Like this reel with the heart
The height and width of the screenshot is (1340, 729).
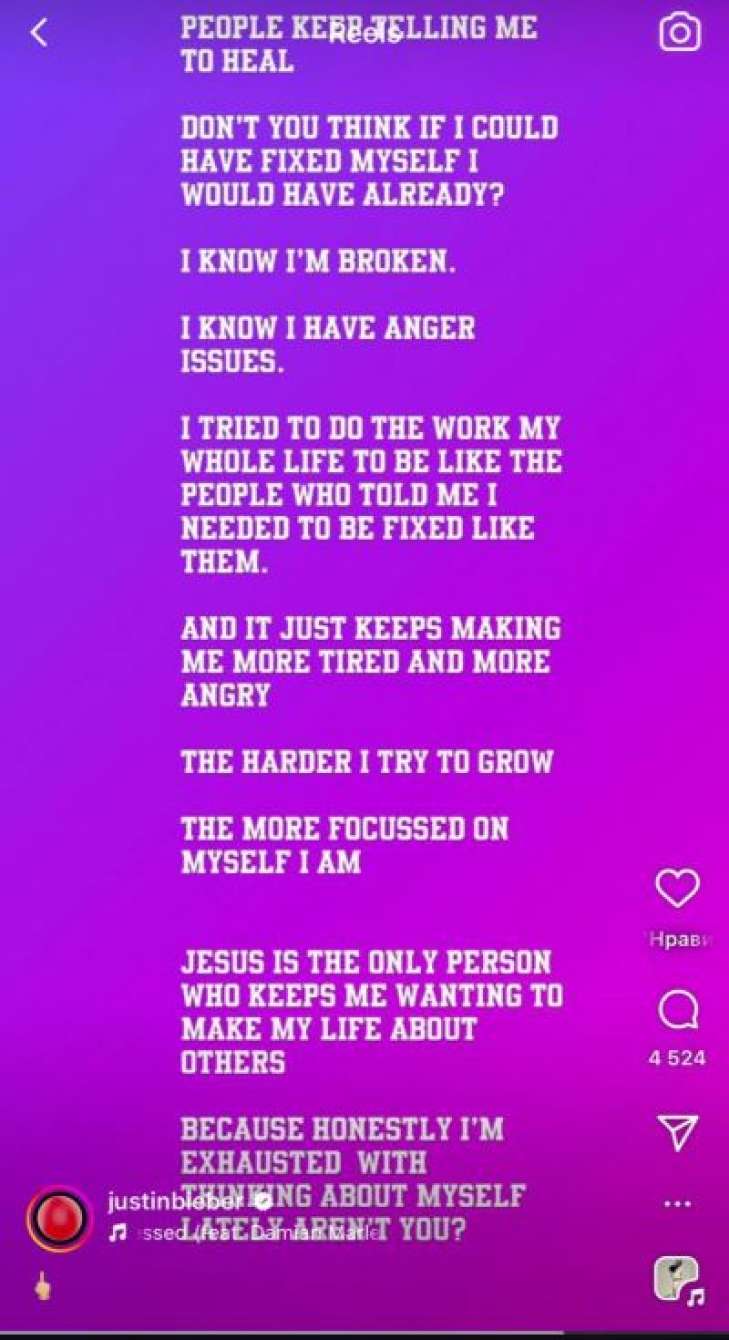pyautogui.click(x=677, y=888)
